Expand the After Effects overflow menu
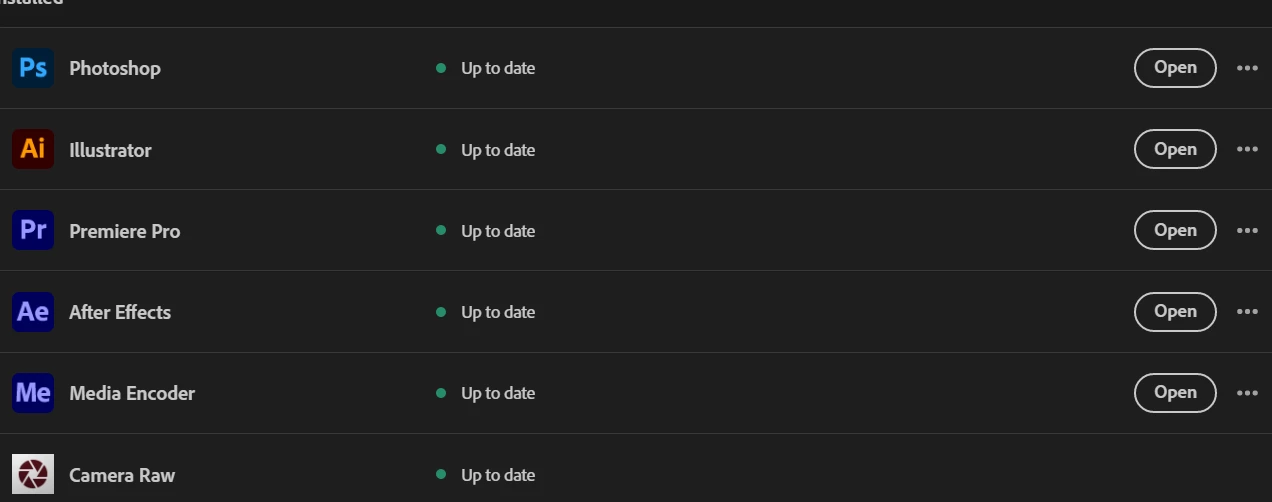 (x=1247, y=312)
